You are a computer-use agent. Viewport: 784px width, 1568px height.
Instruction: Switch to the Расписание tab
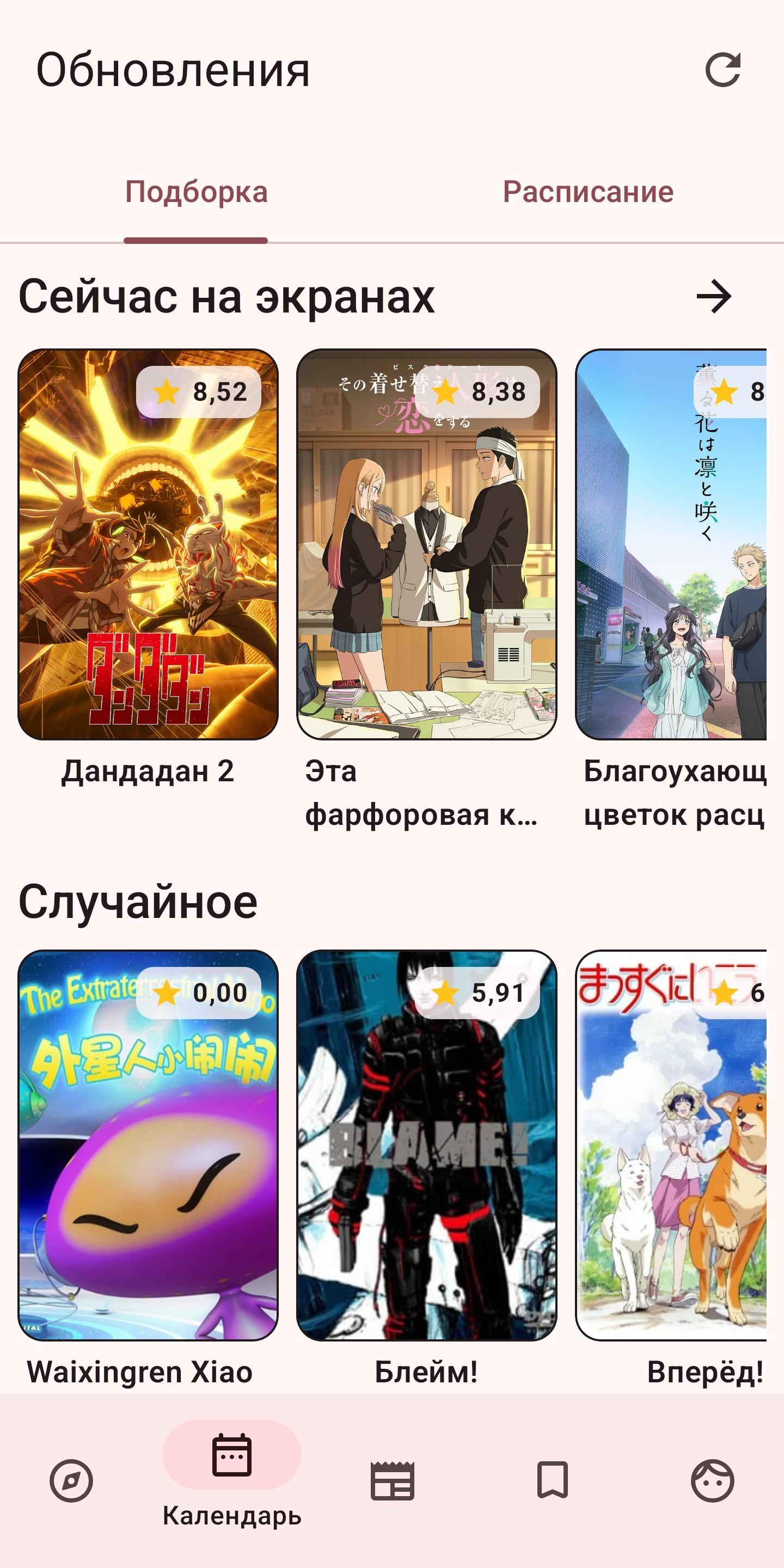click(587, 192)
